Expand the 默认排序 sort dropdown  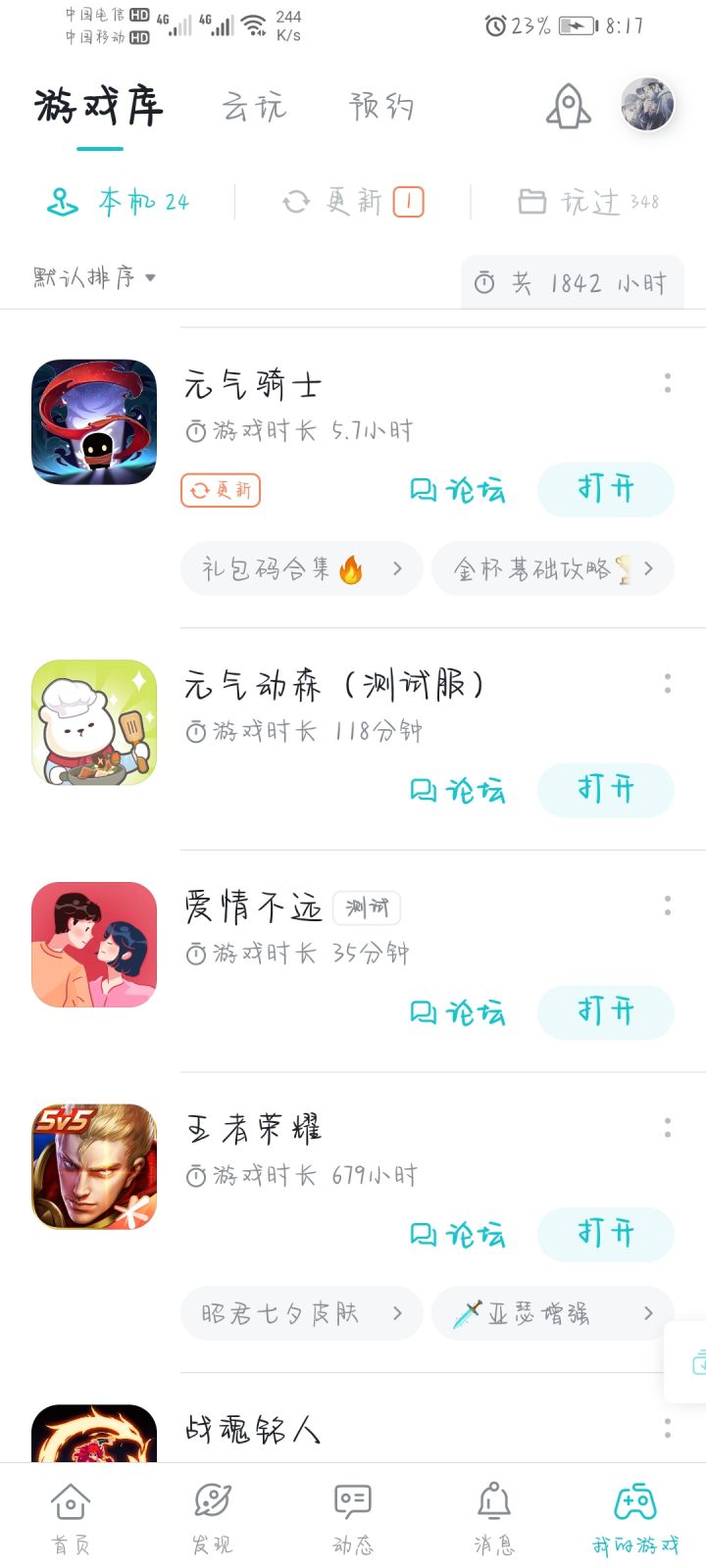pos(94,277)
